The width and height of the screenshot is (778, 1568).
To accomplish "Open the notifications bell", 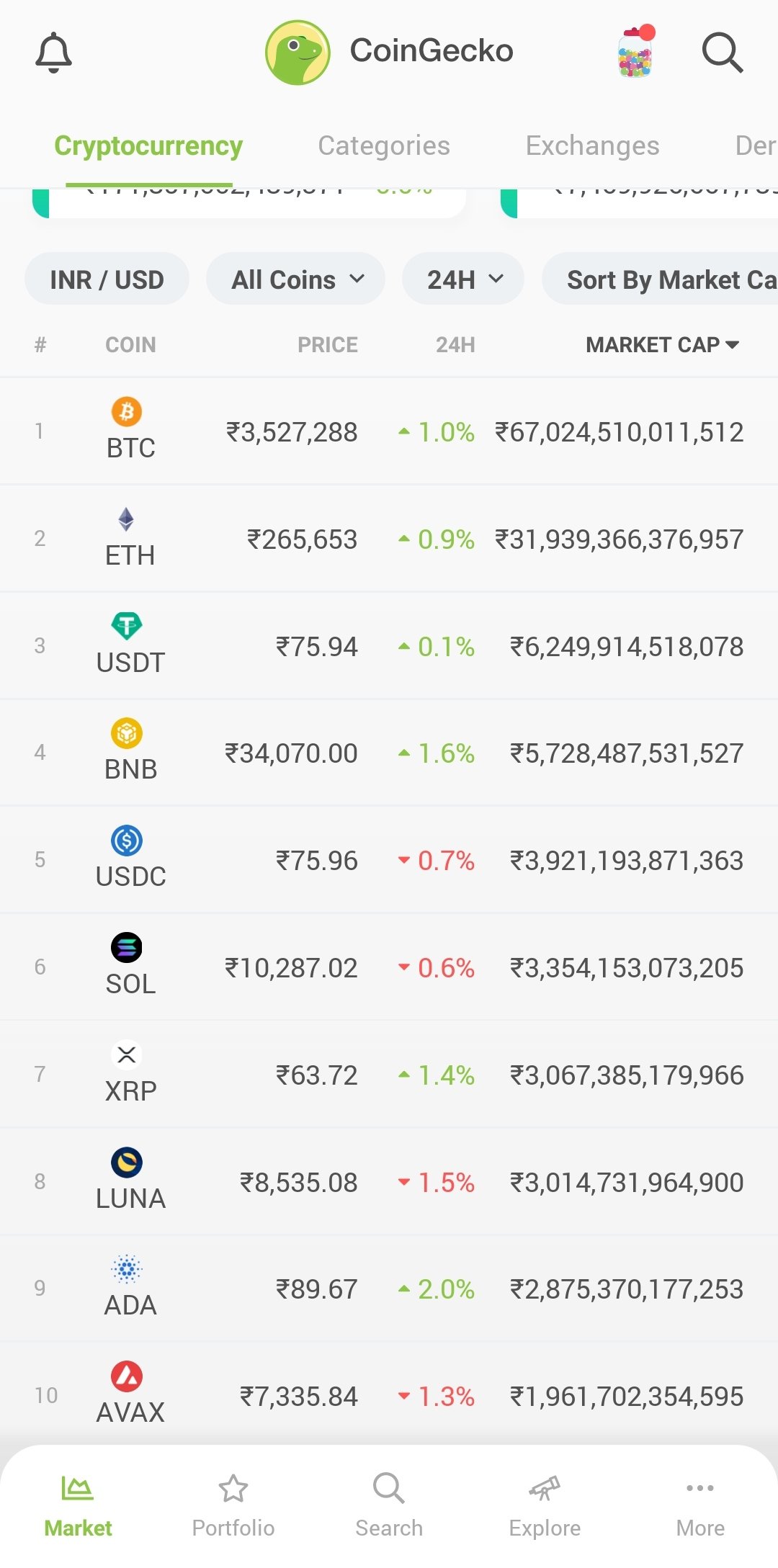I will tap(54, 53).
